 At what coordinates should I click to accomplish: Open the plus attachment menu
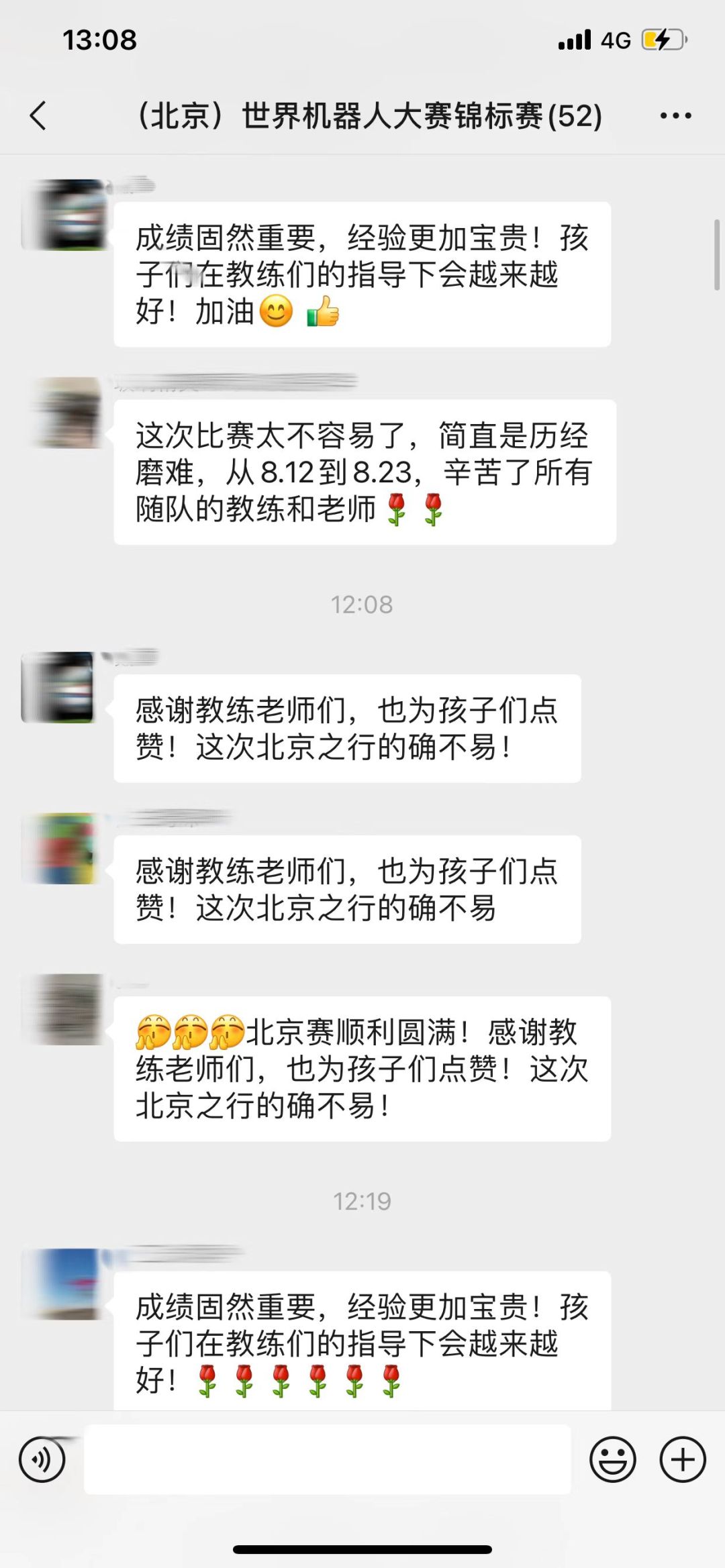(683, 1459)
